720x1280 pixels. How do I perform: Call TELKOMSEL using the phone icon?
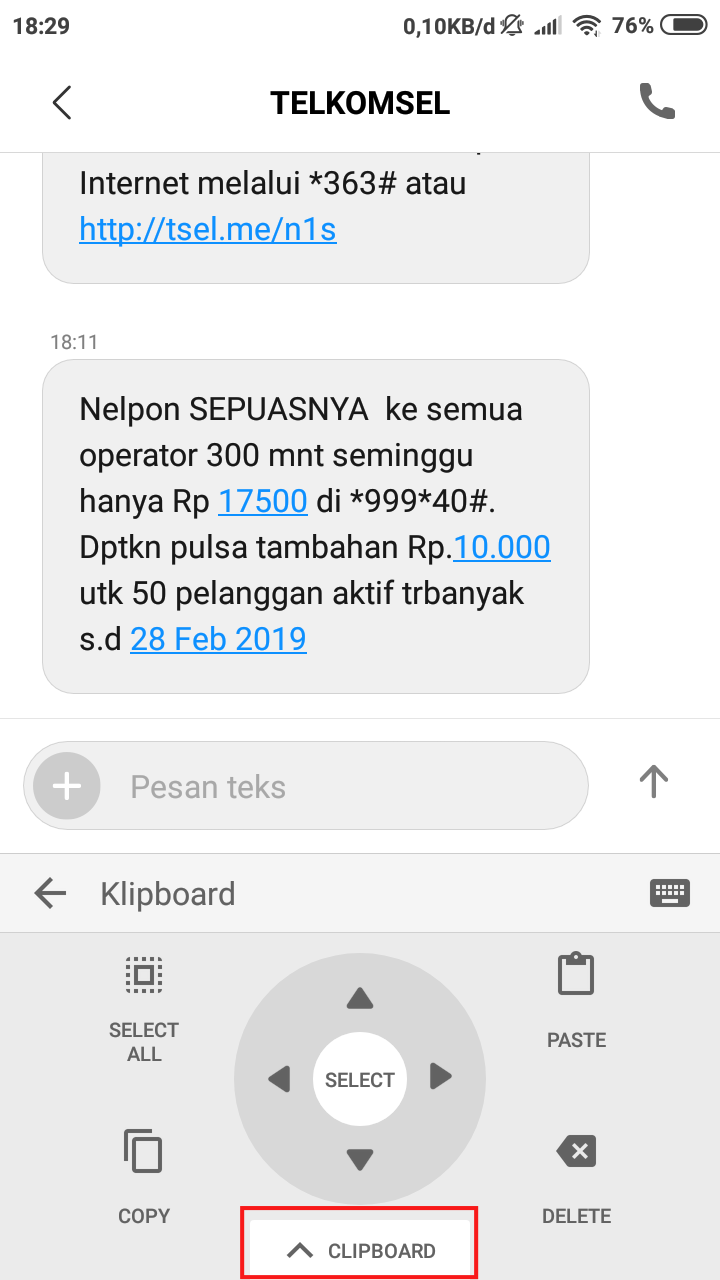point(657,102)
